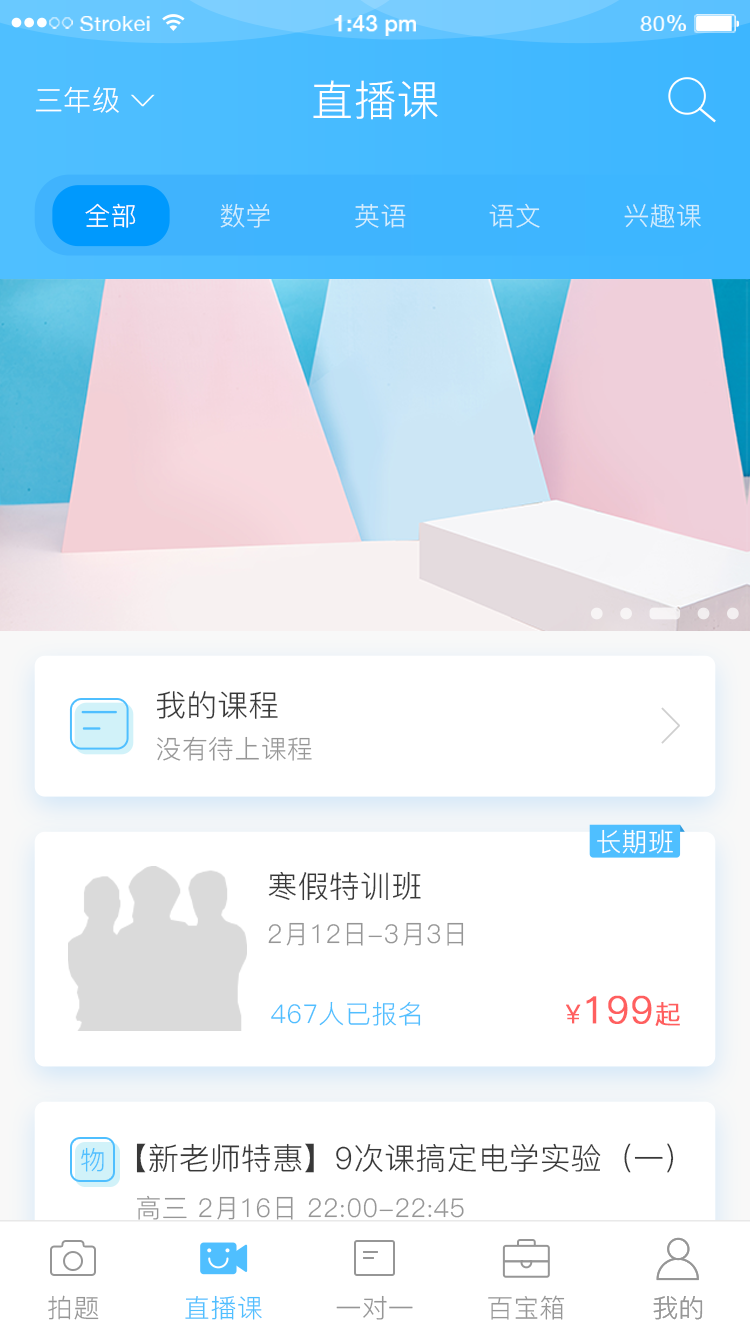Go to the 拍题 tab
This screenshot has width=750, height=1334.
[x=73, y=1280]
